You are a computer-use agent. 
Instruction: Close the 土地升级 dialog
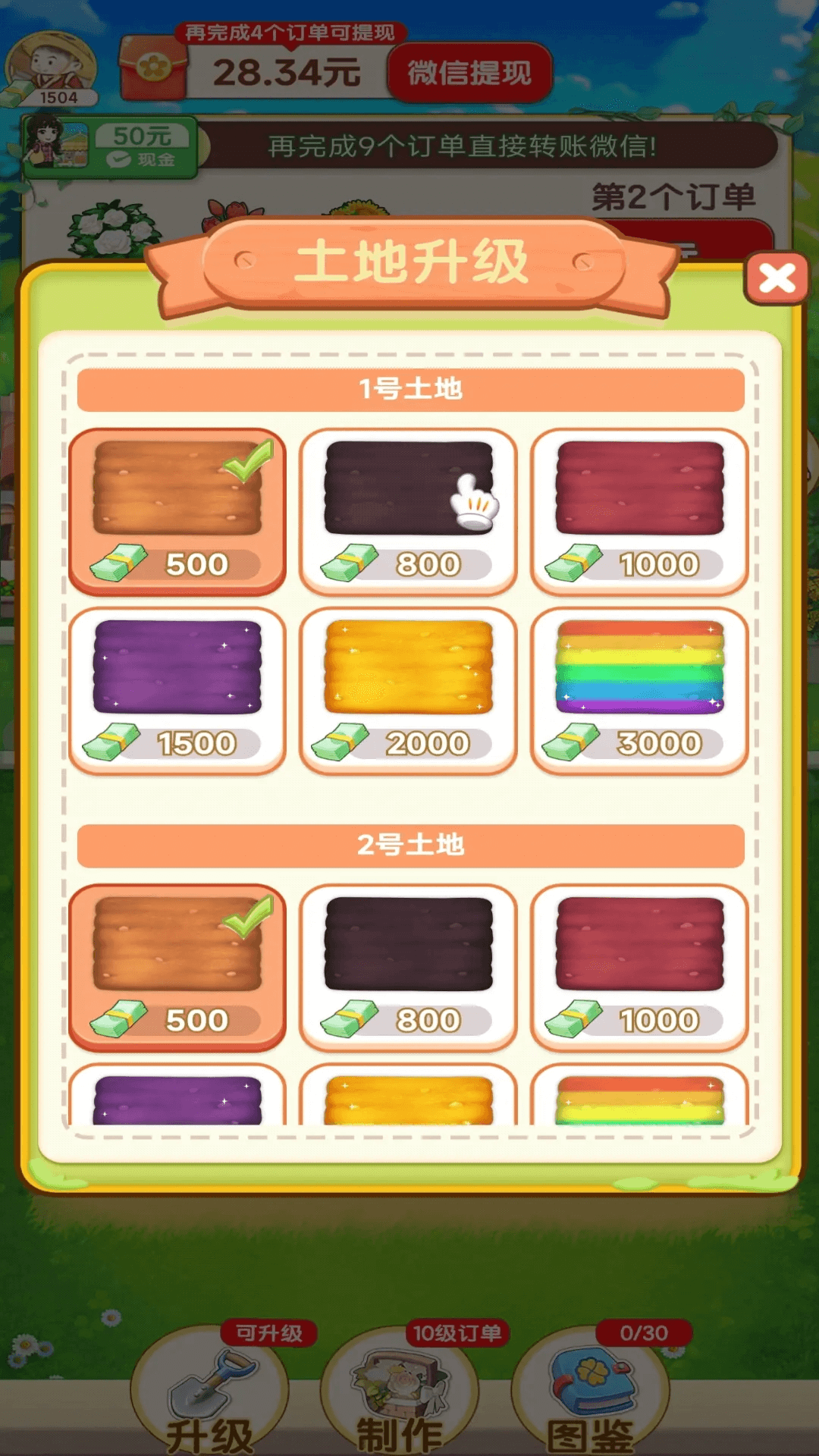(777, 278)
